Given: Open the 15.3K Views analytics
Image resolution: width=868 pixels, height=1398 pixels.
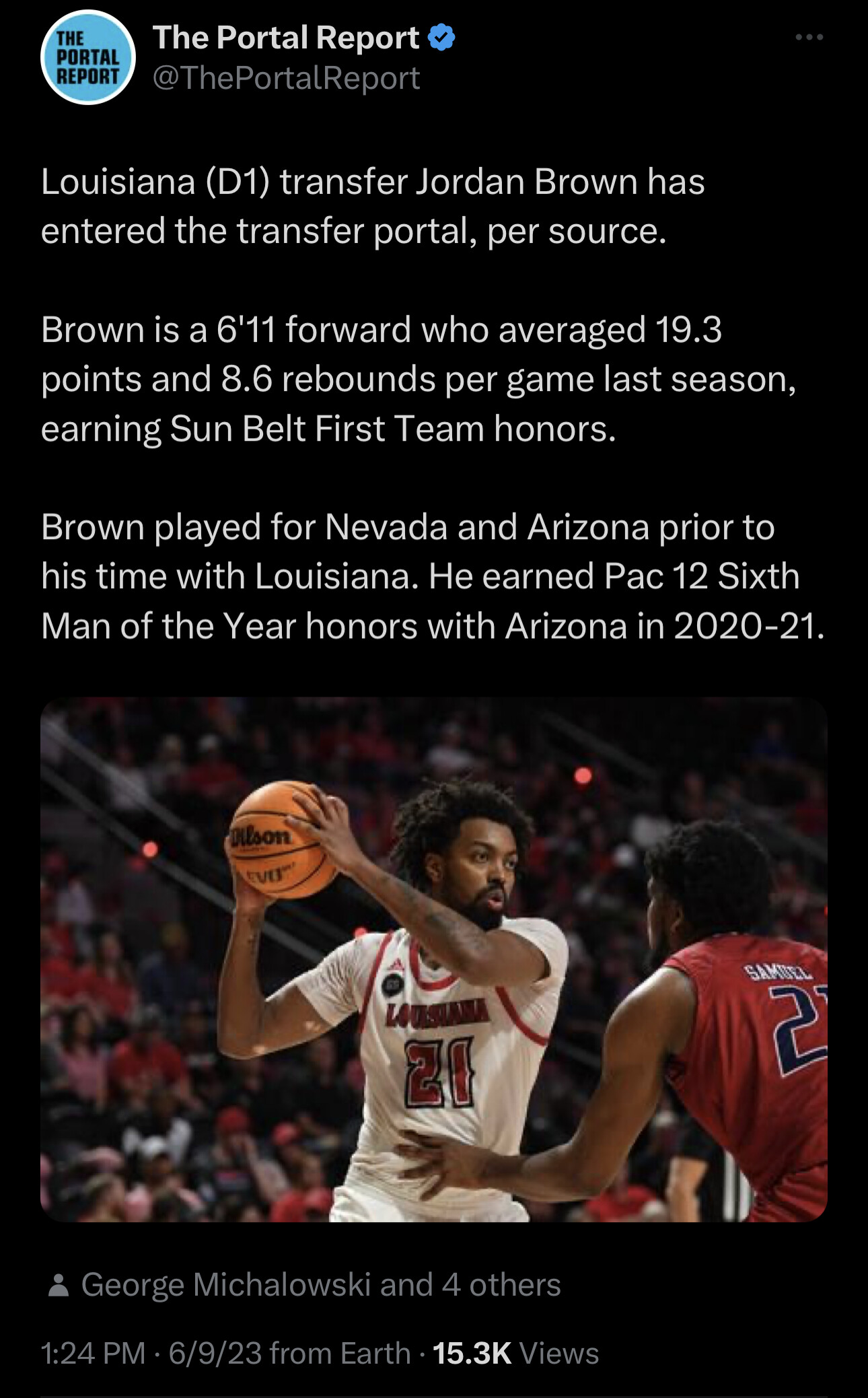Looking at the screenshot, I should pos(515,1353).
